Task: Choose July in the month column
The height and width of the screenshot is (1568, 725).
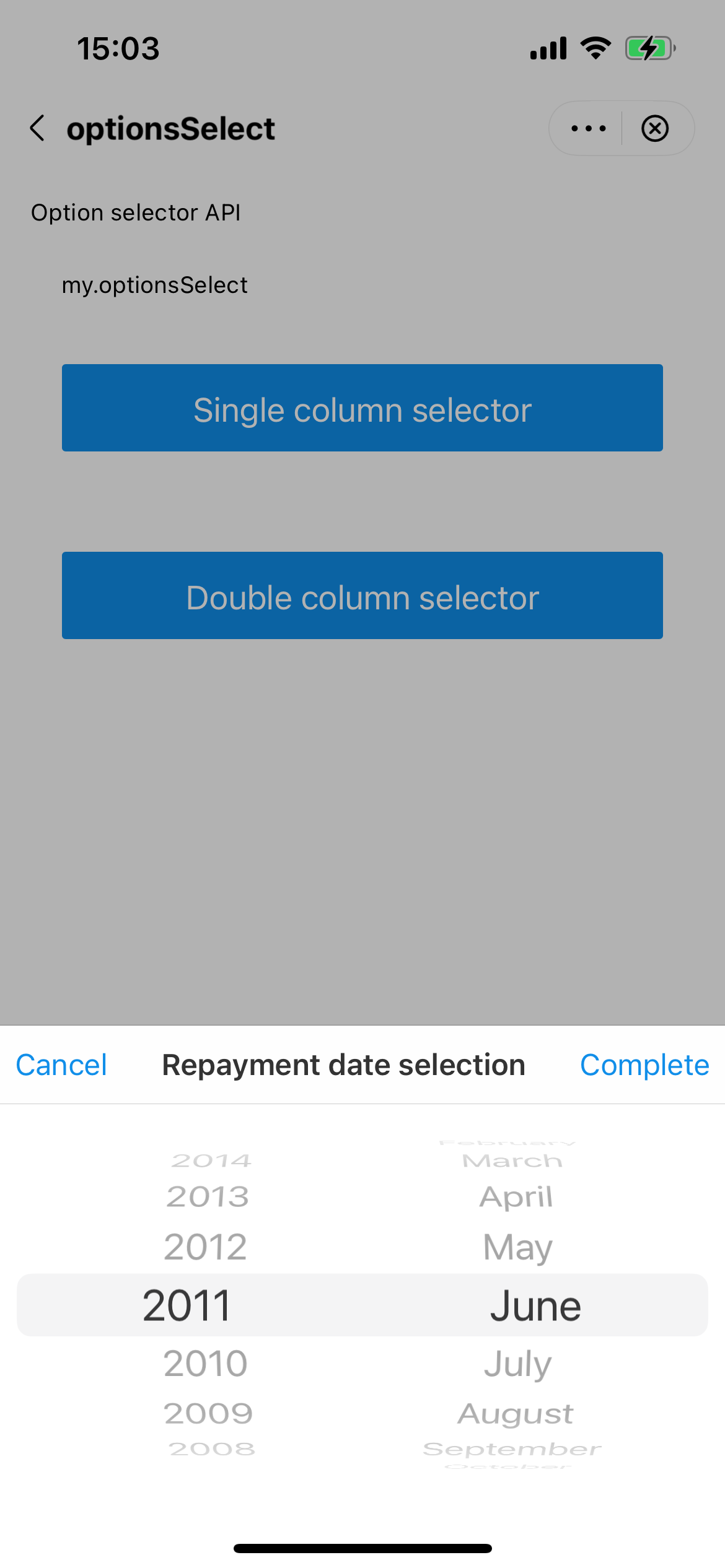Action: pos(517,1363)
